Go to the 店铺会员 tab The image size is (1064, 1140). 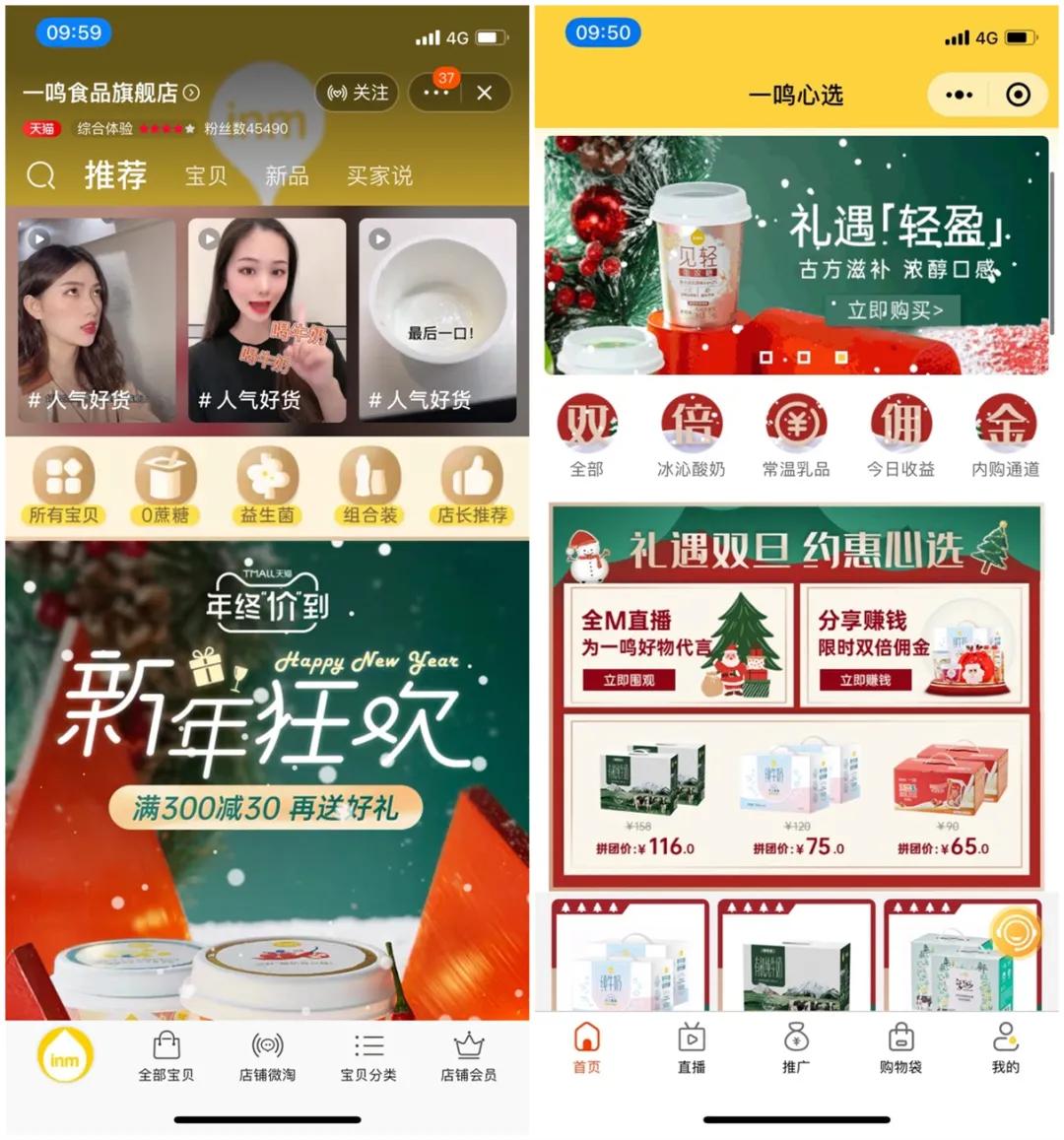469,1056
